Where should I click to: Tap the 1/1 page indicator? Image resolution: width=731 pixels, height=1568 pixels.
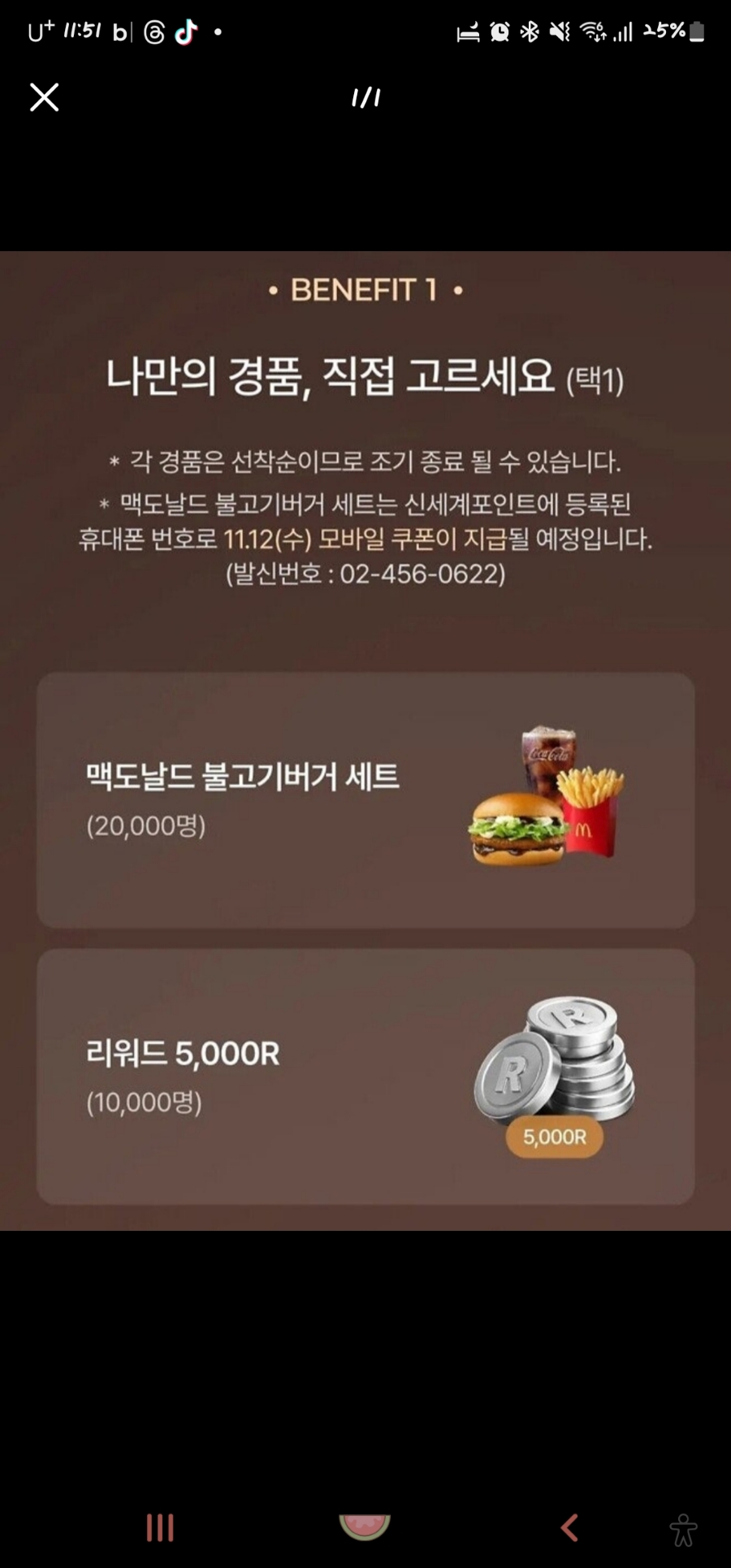click(x=365, y=97)
